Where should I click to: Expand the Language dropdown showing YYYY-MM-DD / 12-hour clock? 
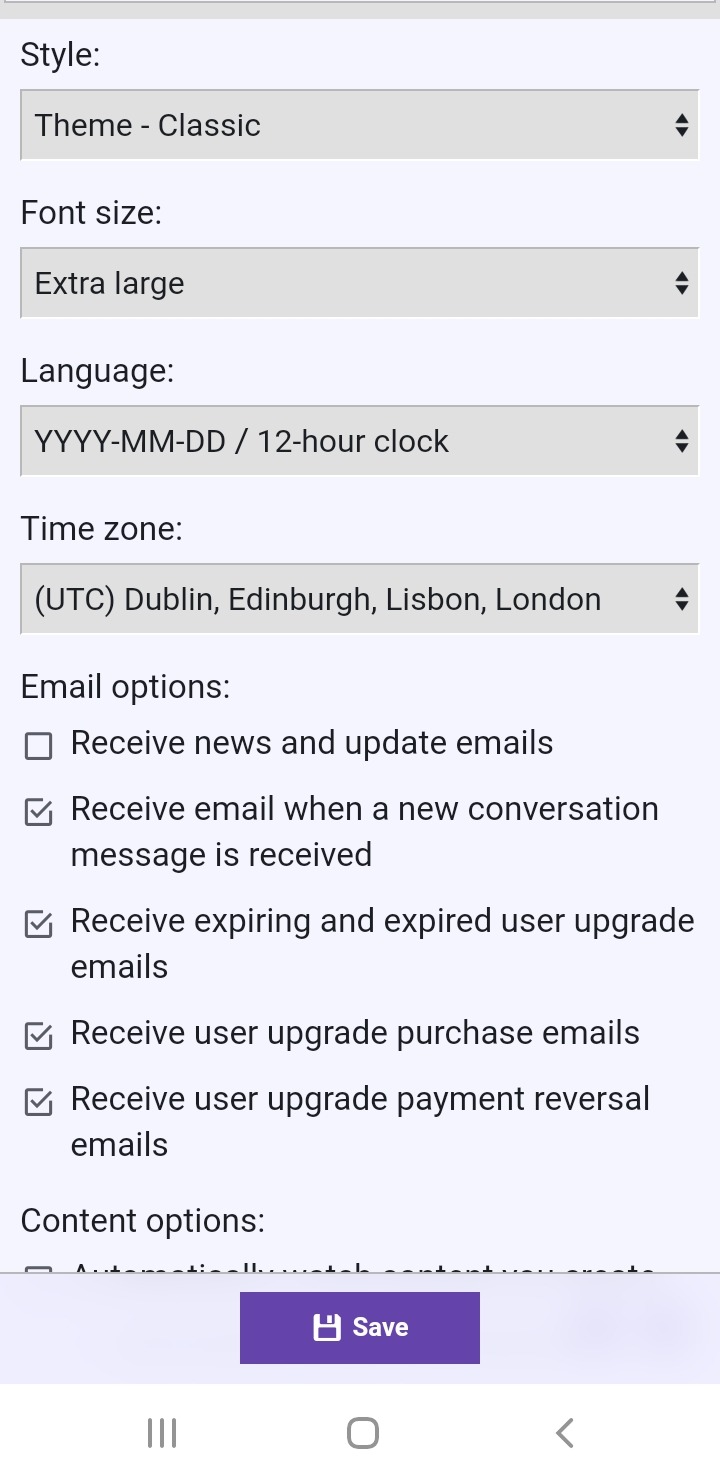359,441
